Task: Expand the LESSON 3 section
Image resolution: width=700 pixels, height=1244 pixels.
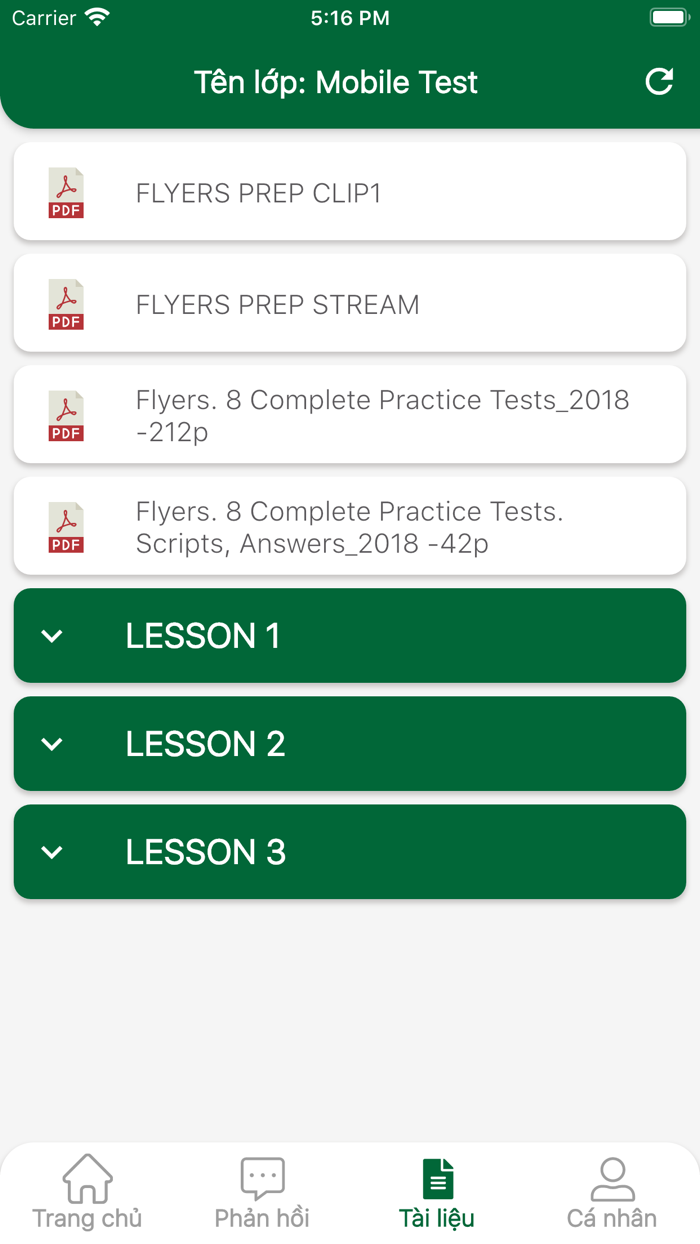Action: (x=350, y=852)
